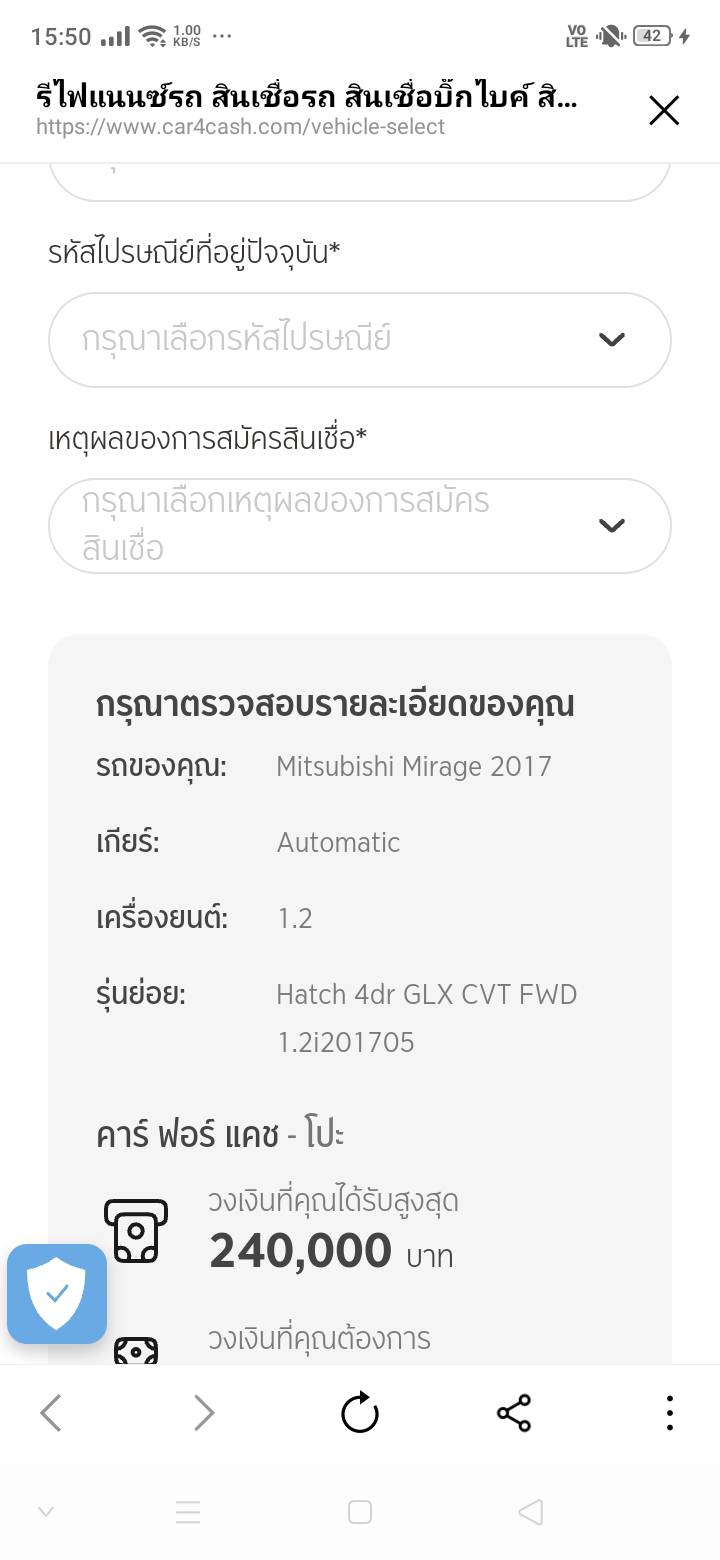Viewport: 720px width, 1560px height.
Task: Expand the loan application reason dropdown
Action: (359, 525)
